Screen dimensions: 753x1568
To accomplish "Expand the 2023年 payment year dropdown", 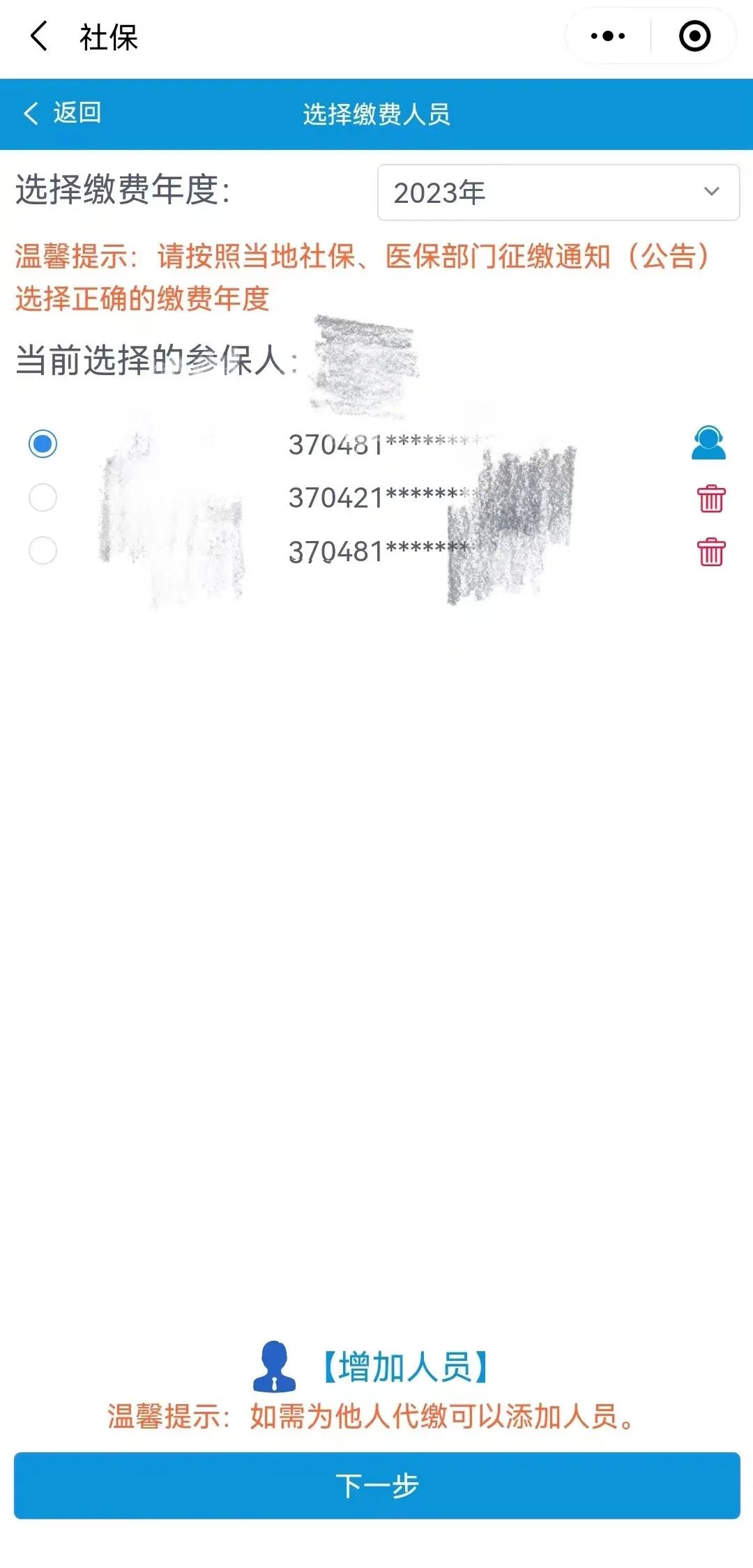I will 558,192.
